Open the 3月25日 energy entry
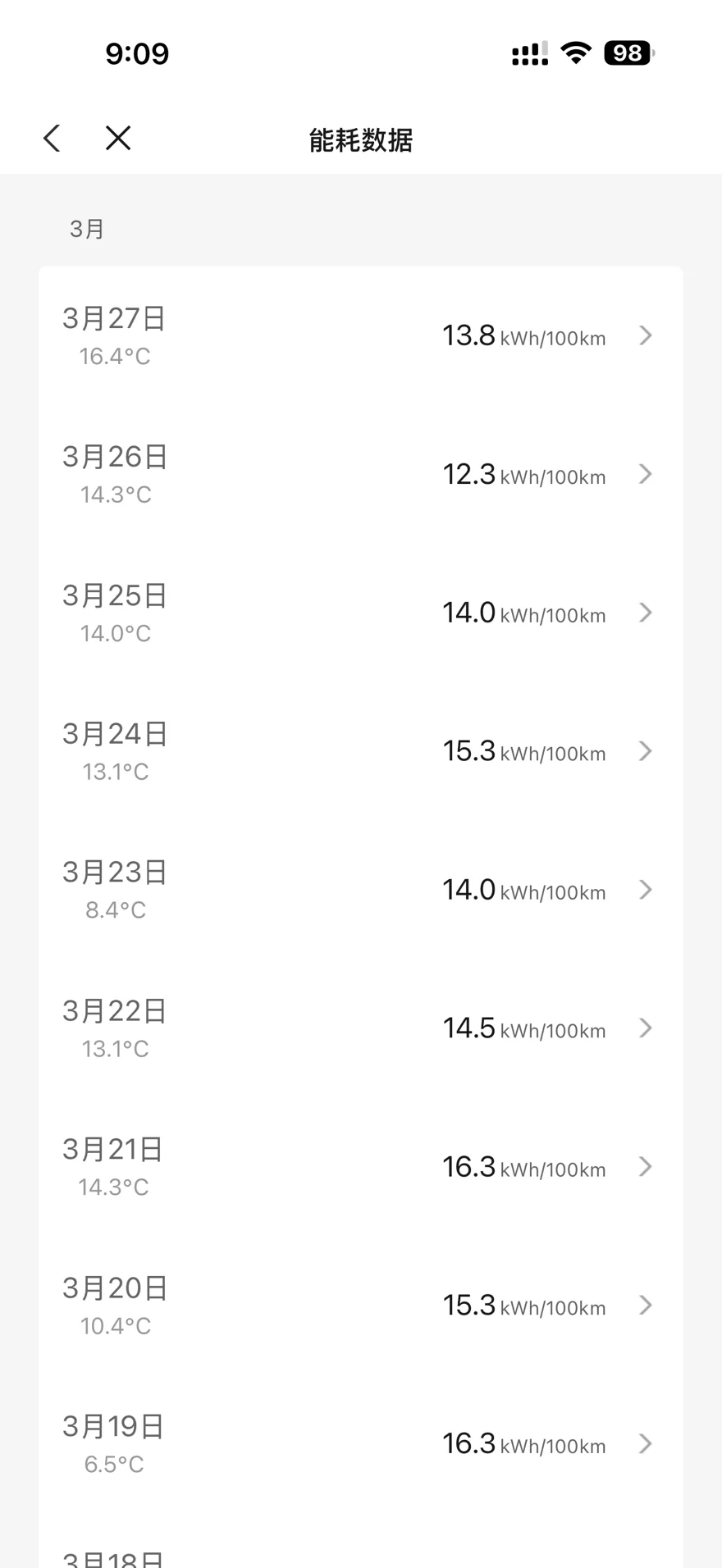 pos(361,613)
